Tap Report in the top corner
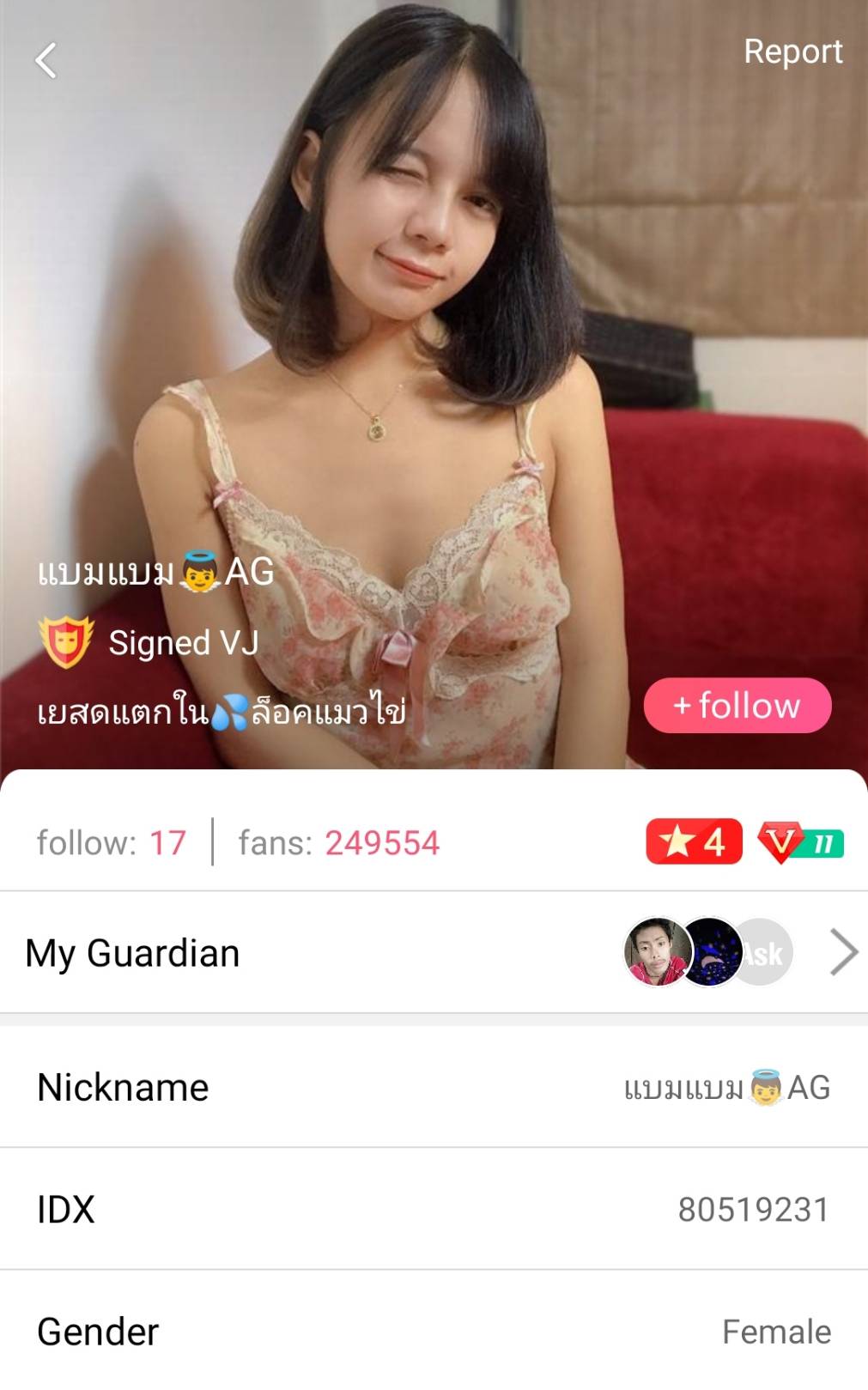 pos(792,52)
